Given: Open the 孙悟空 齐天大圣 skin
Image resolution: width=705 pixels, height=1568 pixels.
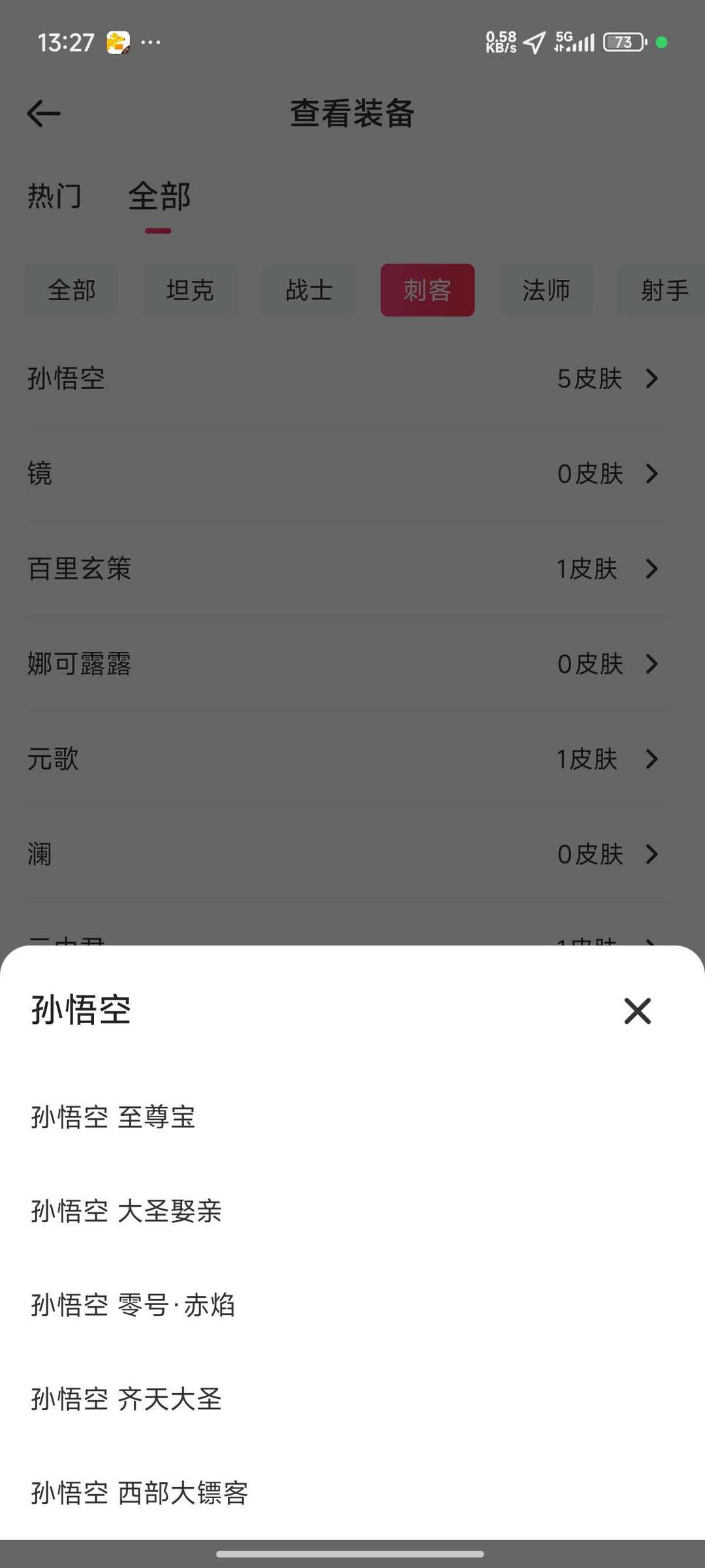Looking at the screenshot, I should (352, 1399).
